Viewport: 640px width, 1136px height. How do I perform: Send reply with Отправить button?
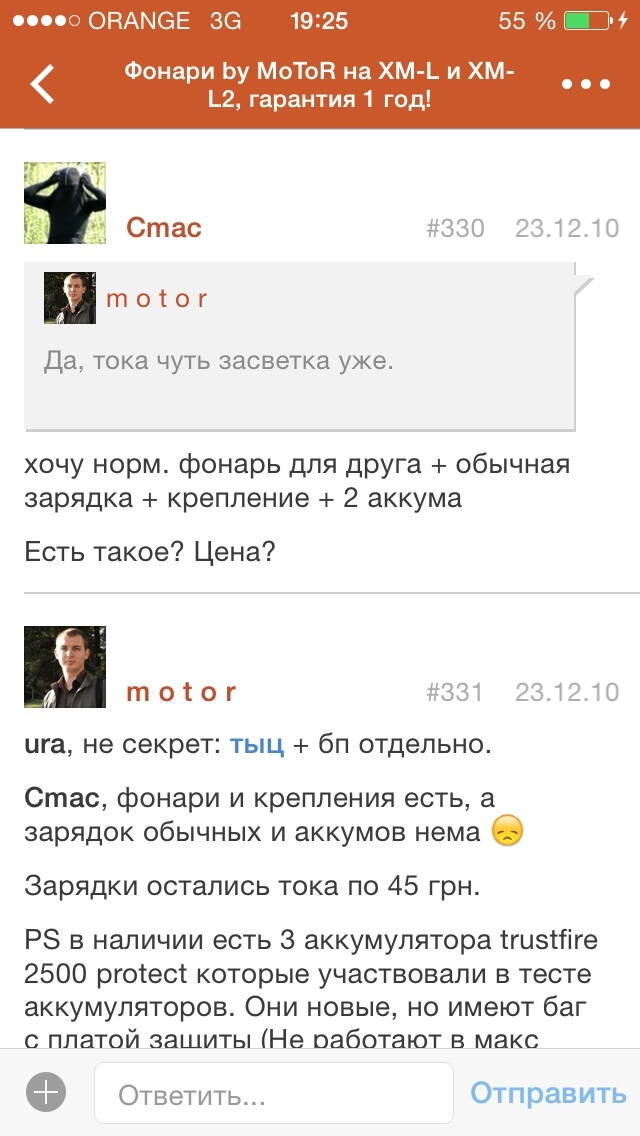tap(548, 1092)
